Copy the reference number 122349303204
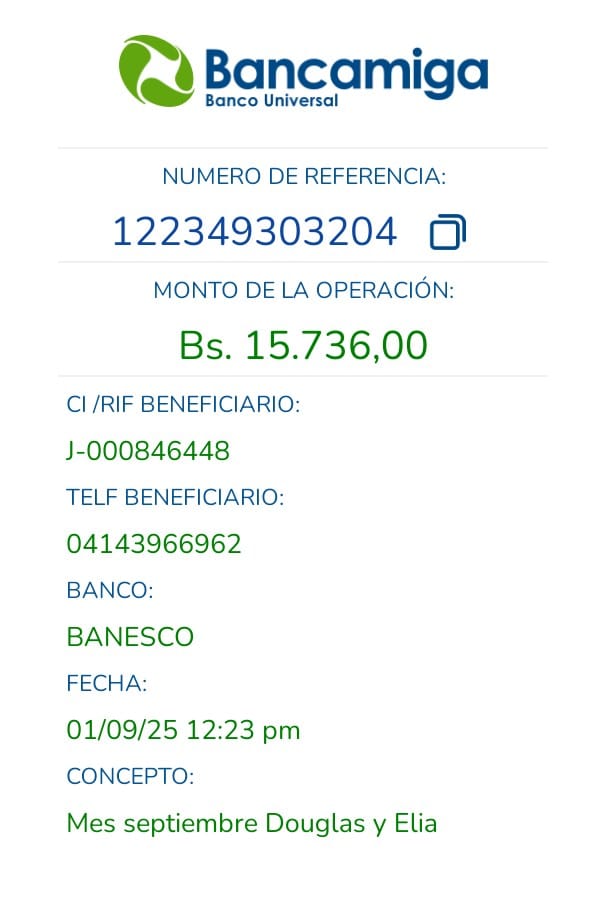 point(448,233)
